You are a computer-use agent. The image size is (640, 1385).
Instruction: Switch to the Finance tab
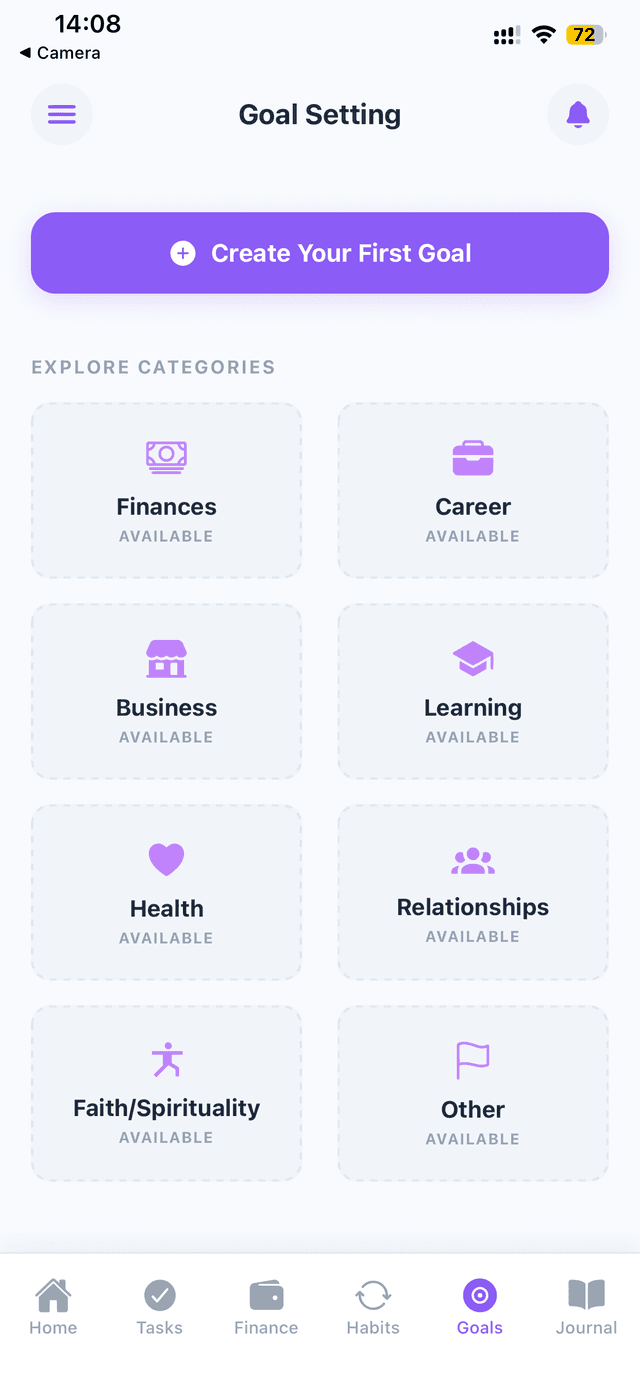(266, 1308)
